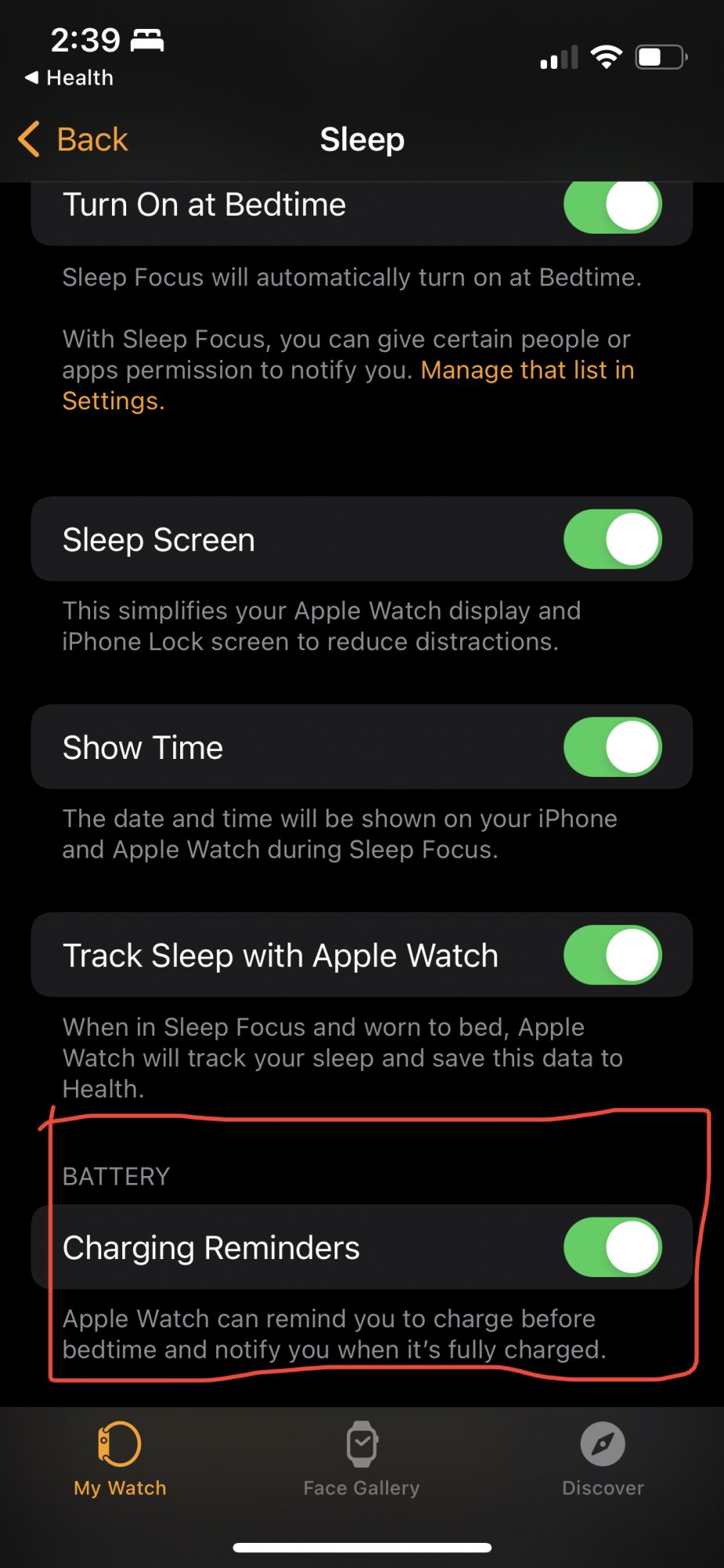Return to the Health app
The image size is (724, 1568).
[70, 78]
